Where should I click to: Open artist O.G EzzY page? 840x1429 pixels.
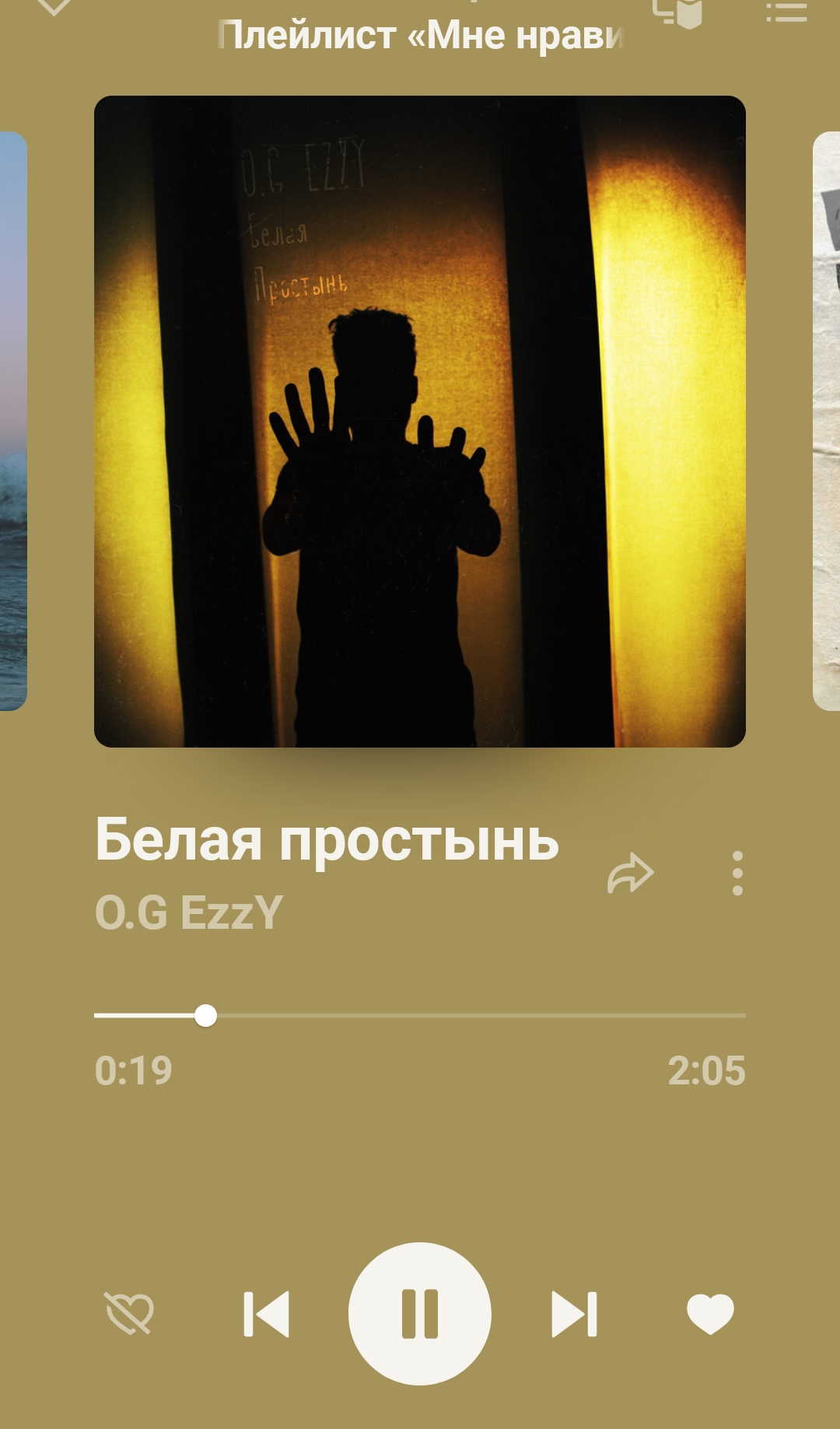(189, 912)
